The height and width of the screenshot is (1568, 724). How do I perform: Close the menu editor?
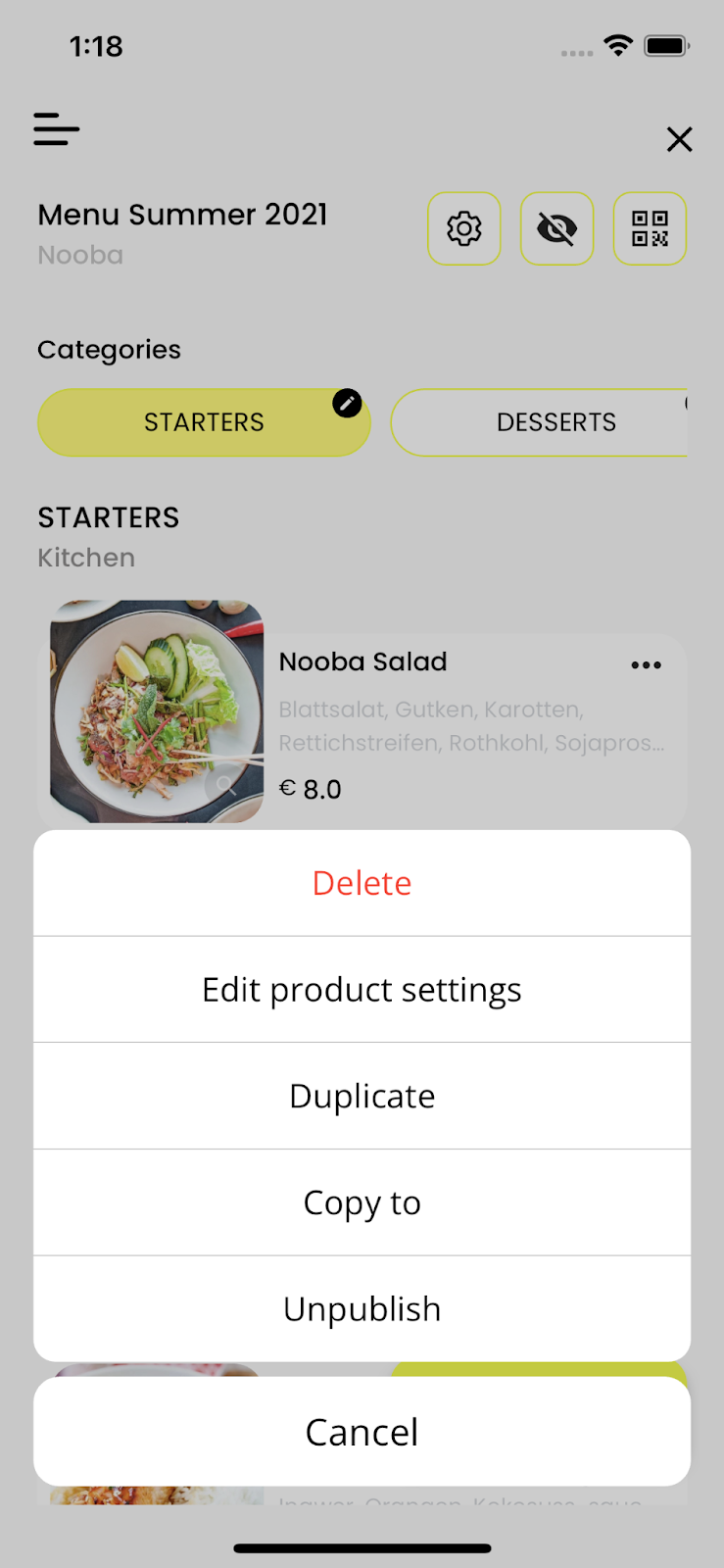(x=679, y=139)
